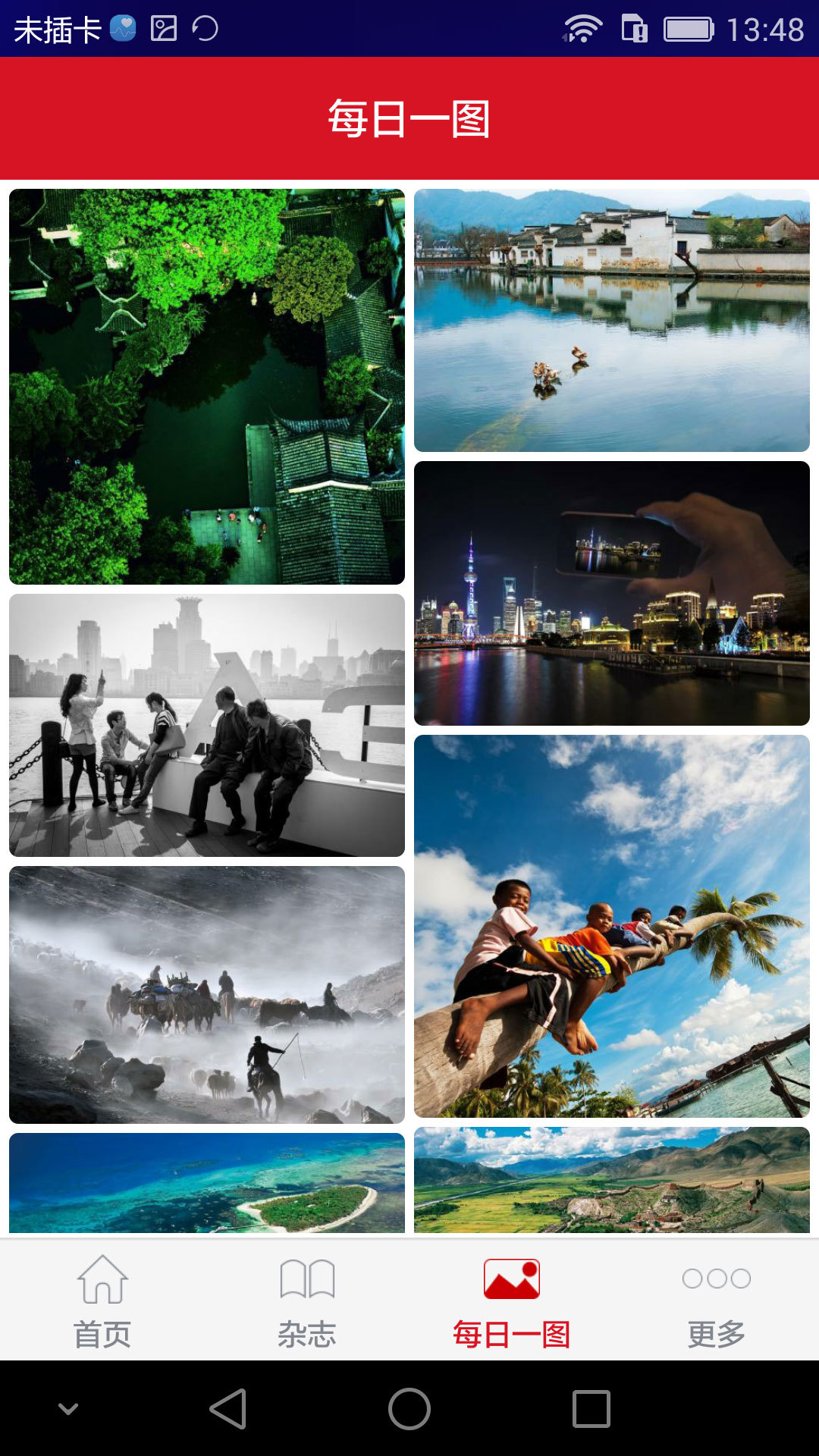Open the white village lake reflection photo
Viewport: 819px width, 1456px height.
click(x=612, y=320)
